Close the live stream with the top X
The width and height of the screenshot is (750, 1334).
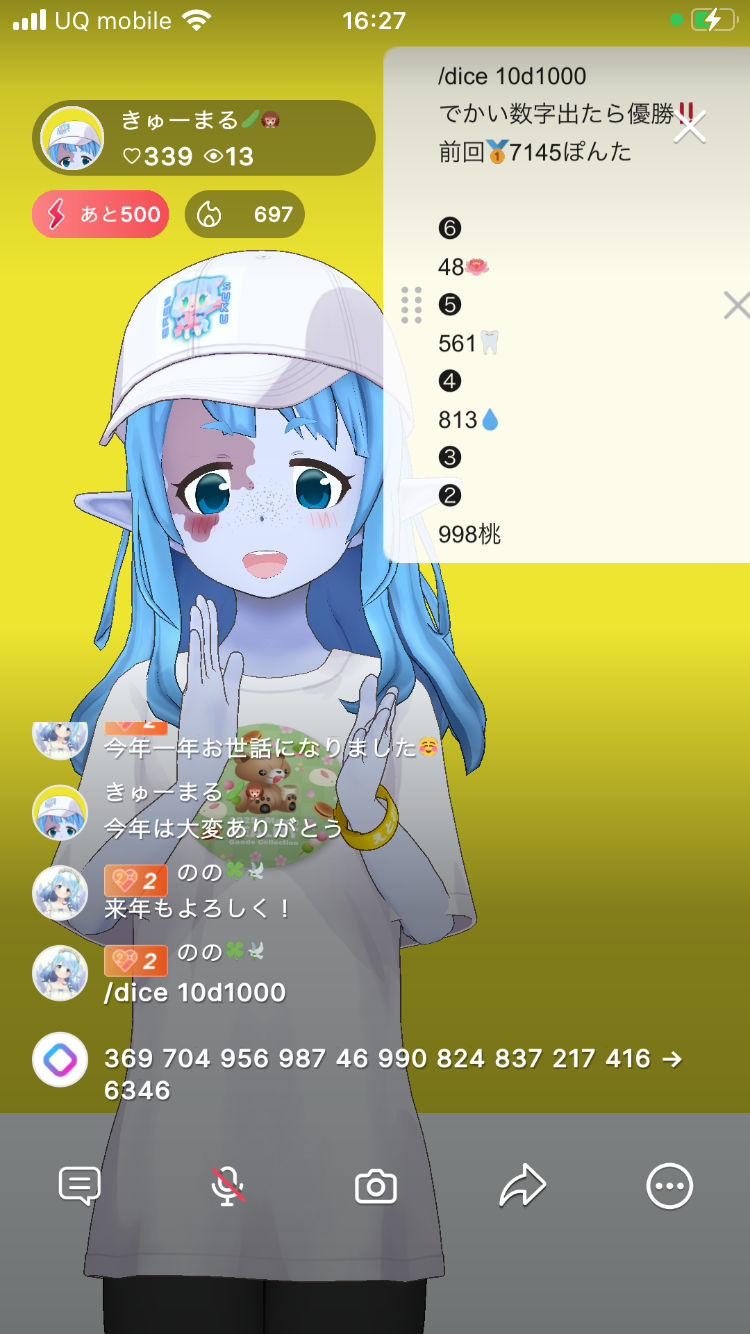click(690, 127)
